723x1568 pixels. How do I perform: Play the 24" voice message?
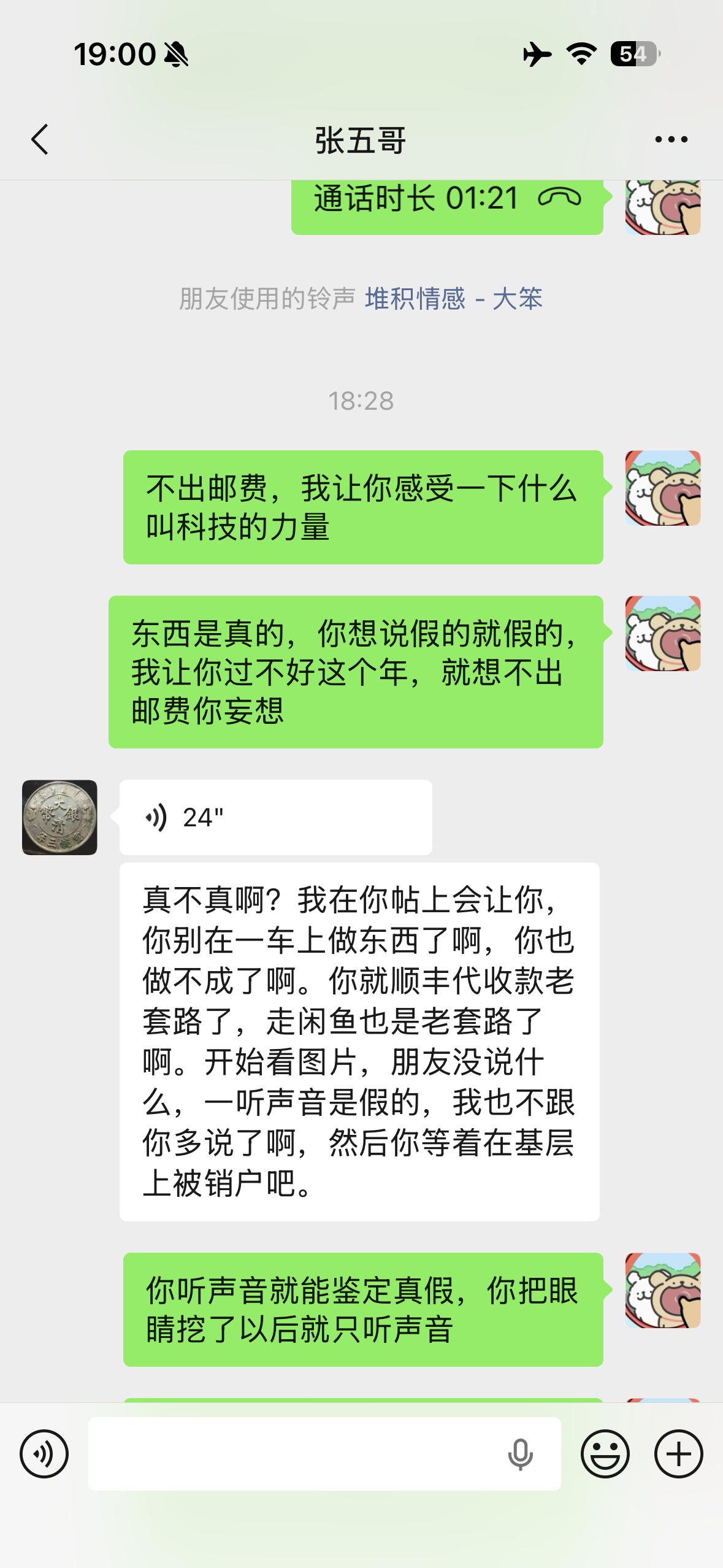click(x=275, y=817)
